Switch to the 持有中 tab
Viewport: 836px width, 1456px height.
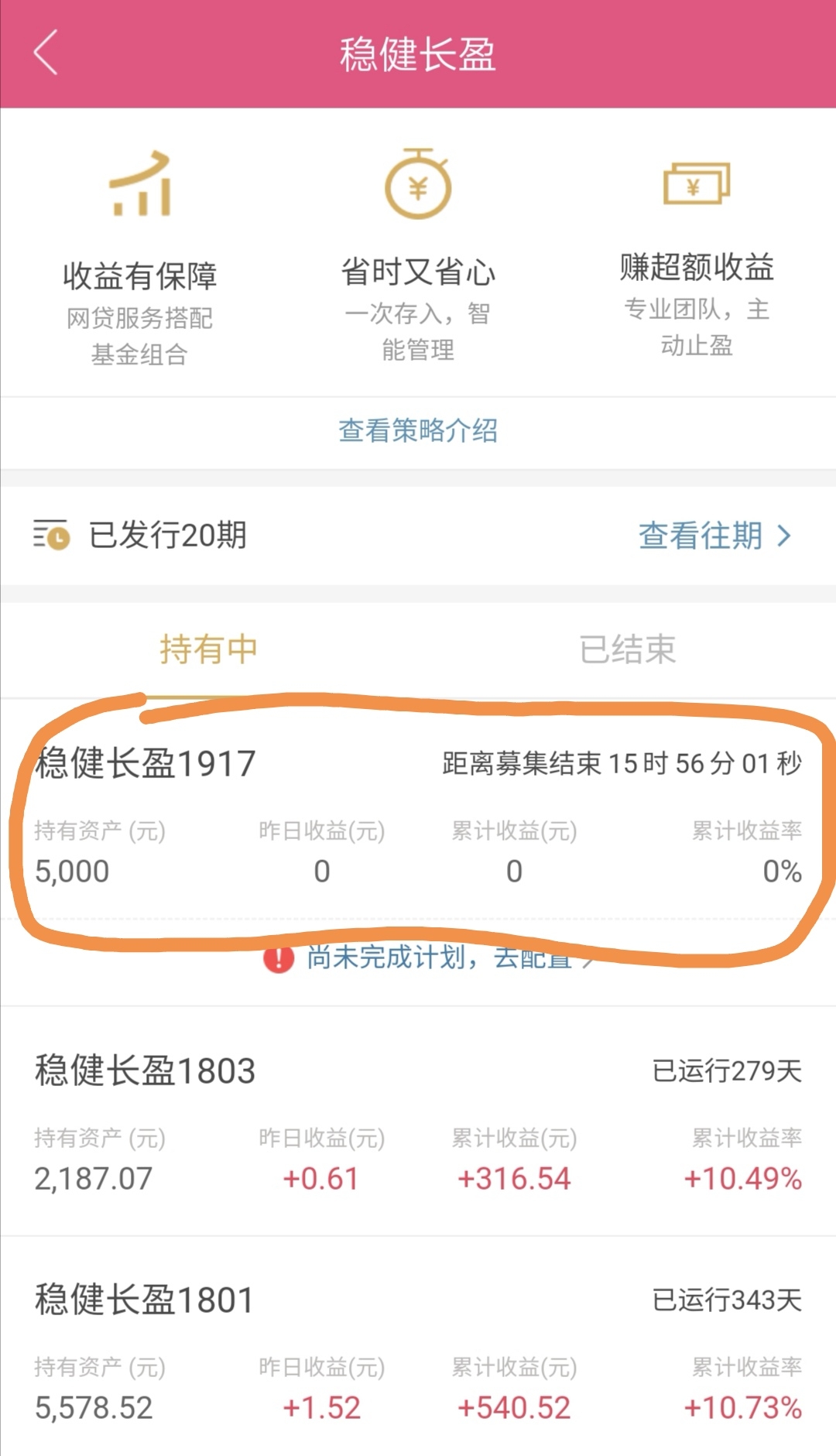point(208,649)
